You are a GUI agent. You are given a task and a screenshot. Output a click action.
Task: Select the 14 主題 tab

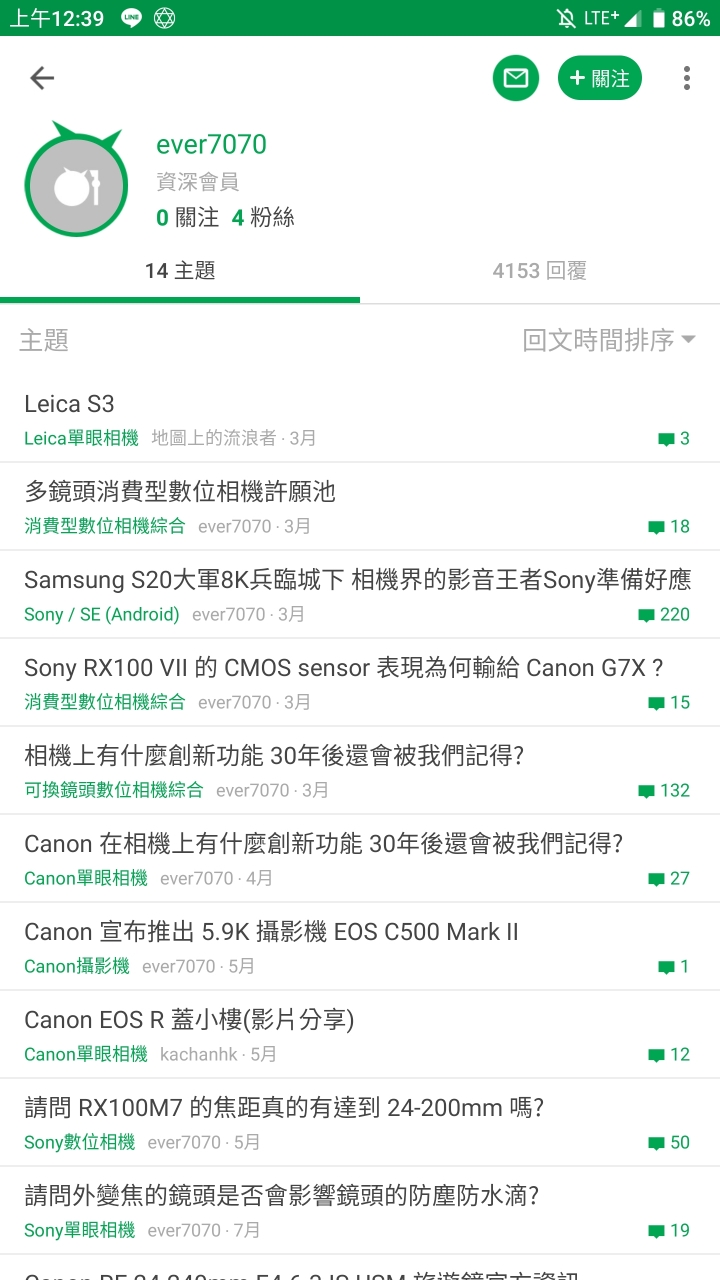[180, 270]
